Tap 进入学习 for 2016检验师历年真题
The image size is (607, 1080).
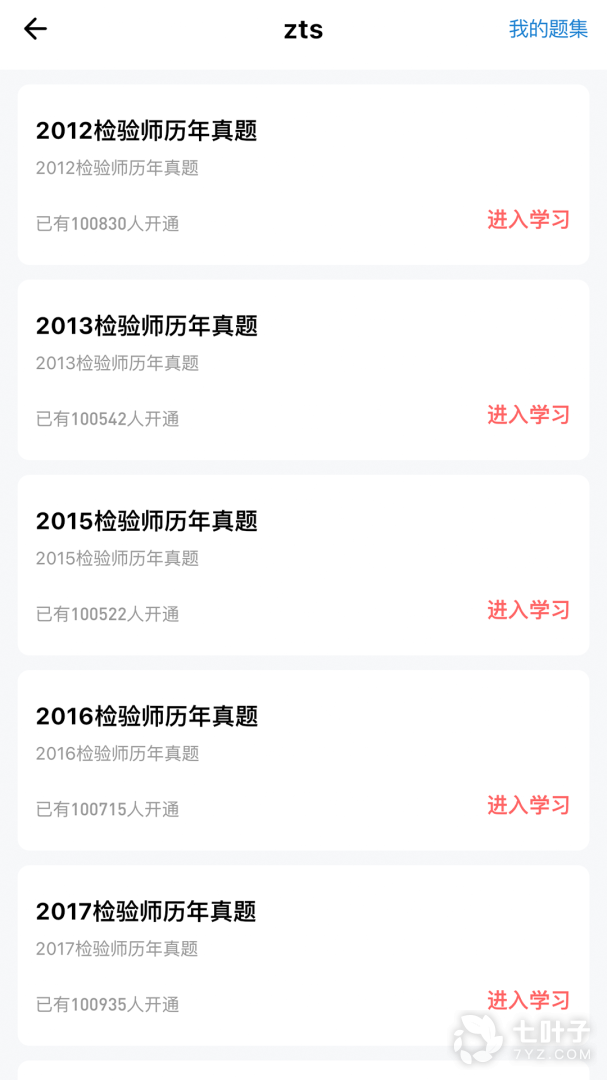click(528, 805)
